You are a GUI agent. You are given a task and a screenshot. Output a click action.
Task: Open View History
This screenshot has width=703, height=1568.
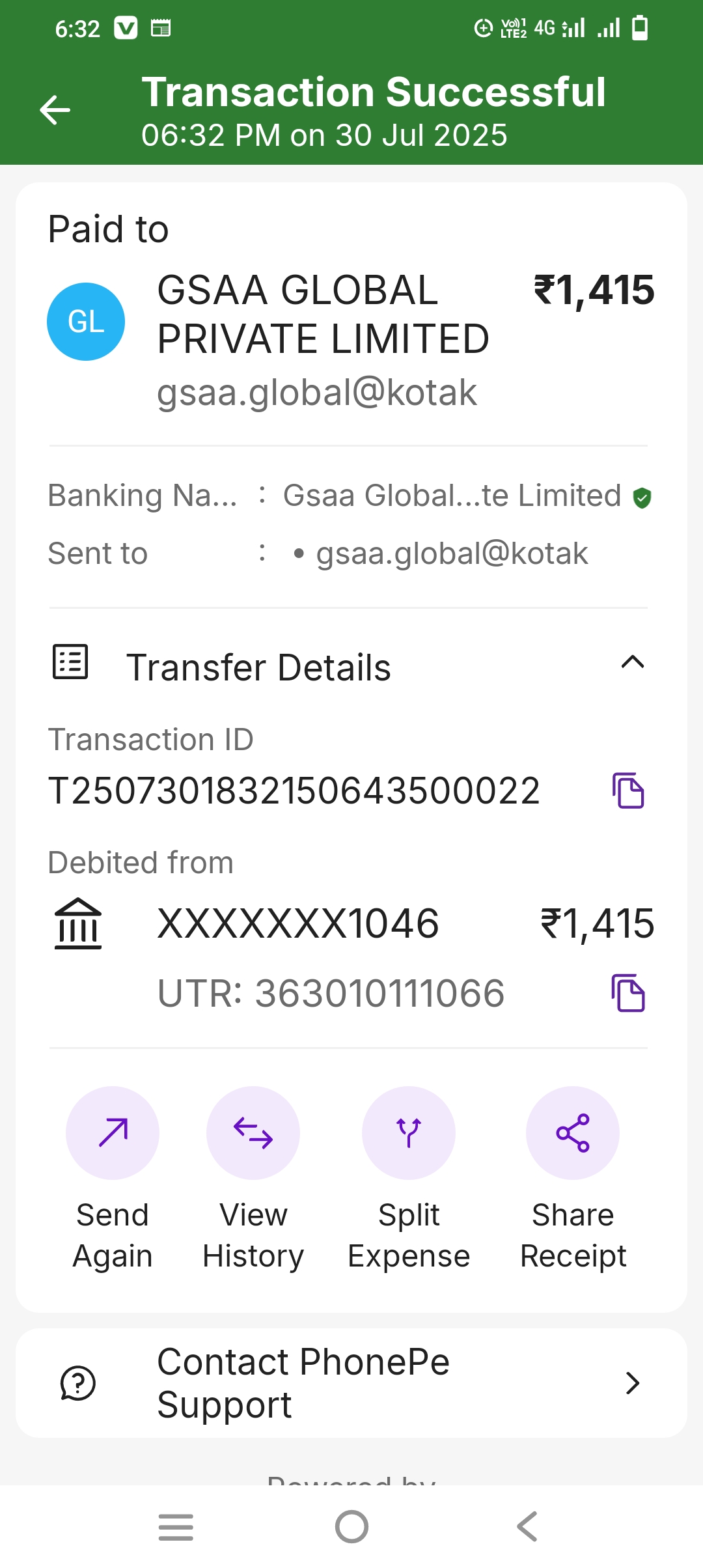click(x=253, y=1133)
